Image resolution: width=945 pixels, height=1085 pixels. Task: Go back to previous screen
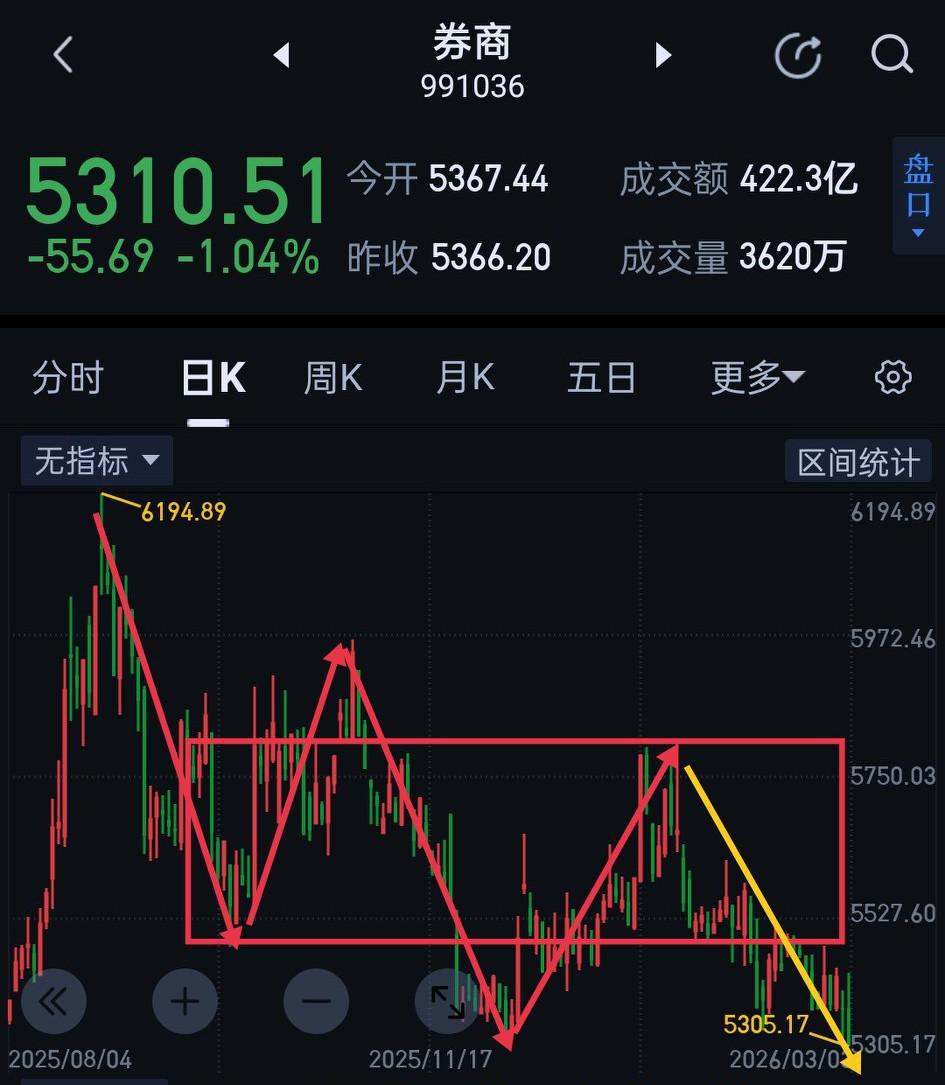(x=62, y=55)
